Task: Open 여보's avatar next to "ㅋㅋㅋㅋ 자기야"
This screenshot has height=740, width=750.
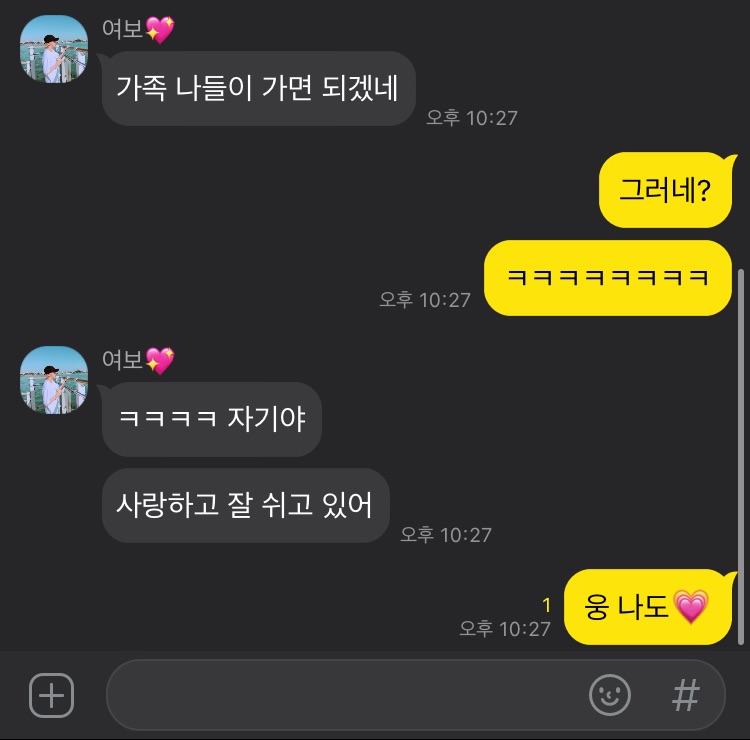Action: point(54,380)
